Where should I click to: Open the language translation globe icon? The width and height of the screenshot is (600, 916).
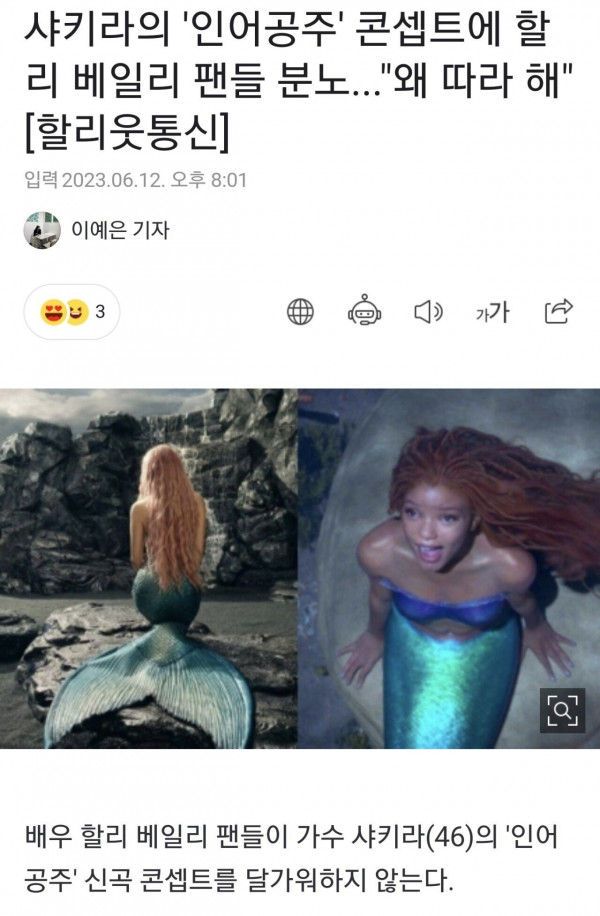300,312
